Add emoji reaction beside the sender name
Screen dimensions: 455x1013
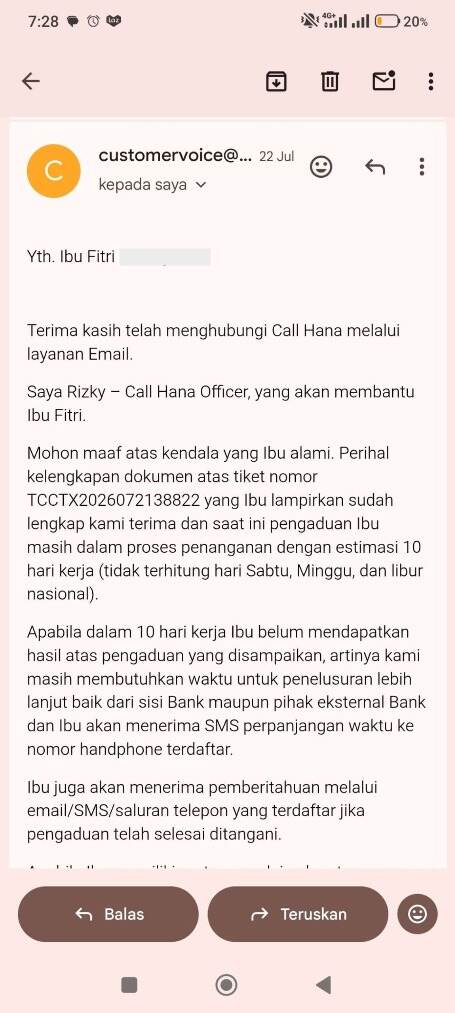point(321,167)
